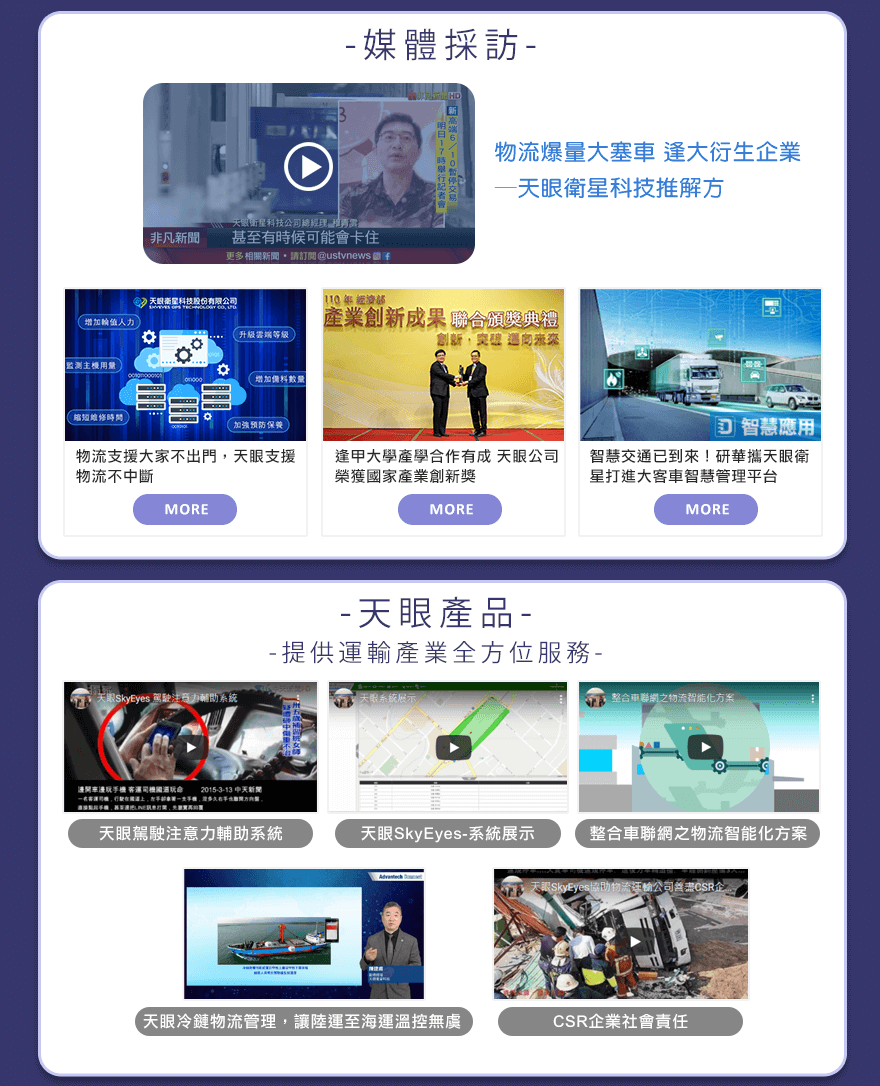Select the CSR企業社會責任 button
Image resolution: width=880 pixels, height=1086 pixels.
pyautogui.click(x=620, y=1021)
